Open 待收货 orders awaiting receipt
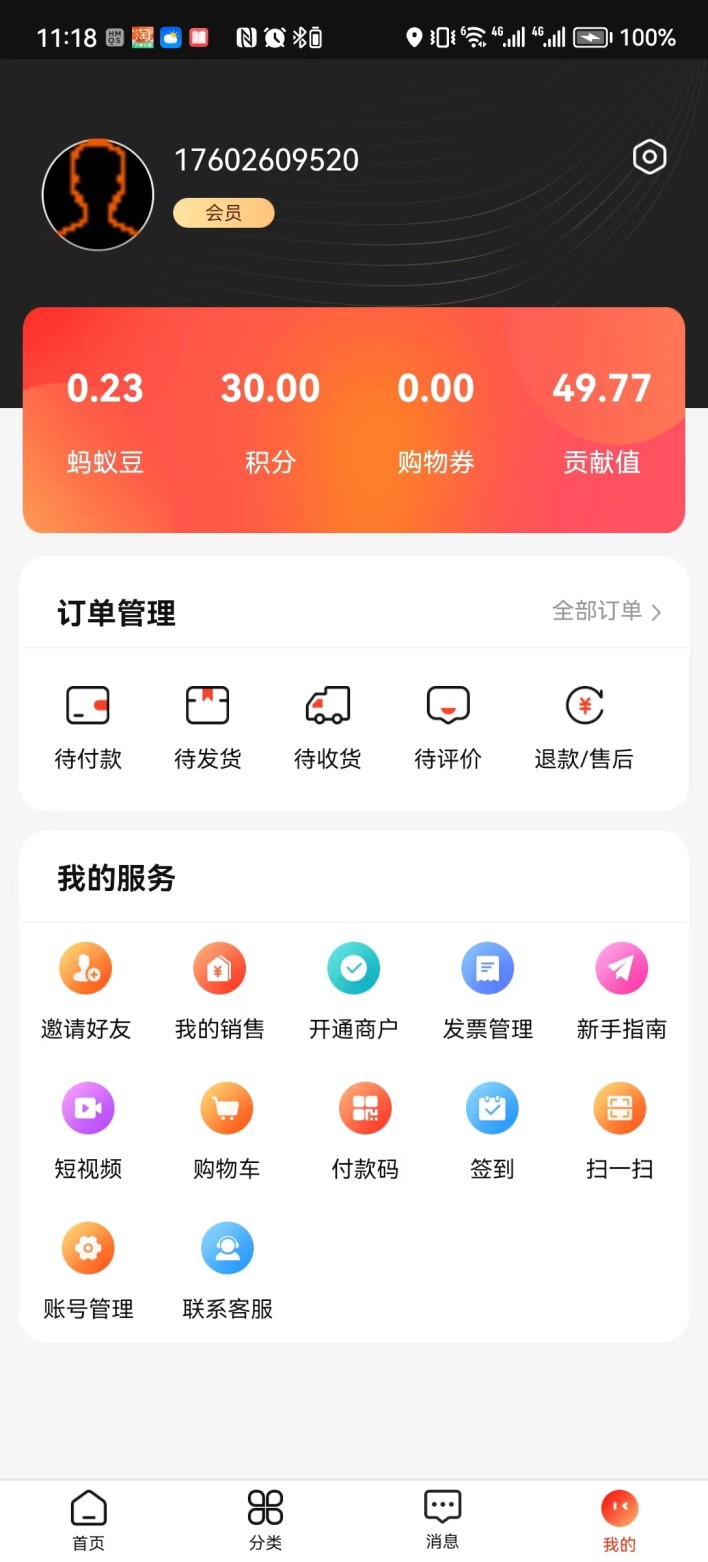Screen dimensions: 708x1562 point(327,726)
